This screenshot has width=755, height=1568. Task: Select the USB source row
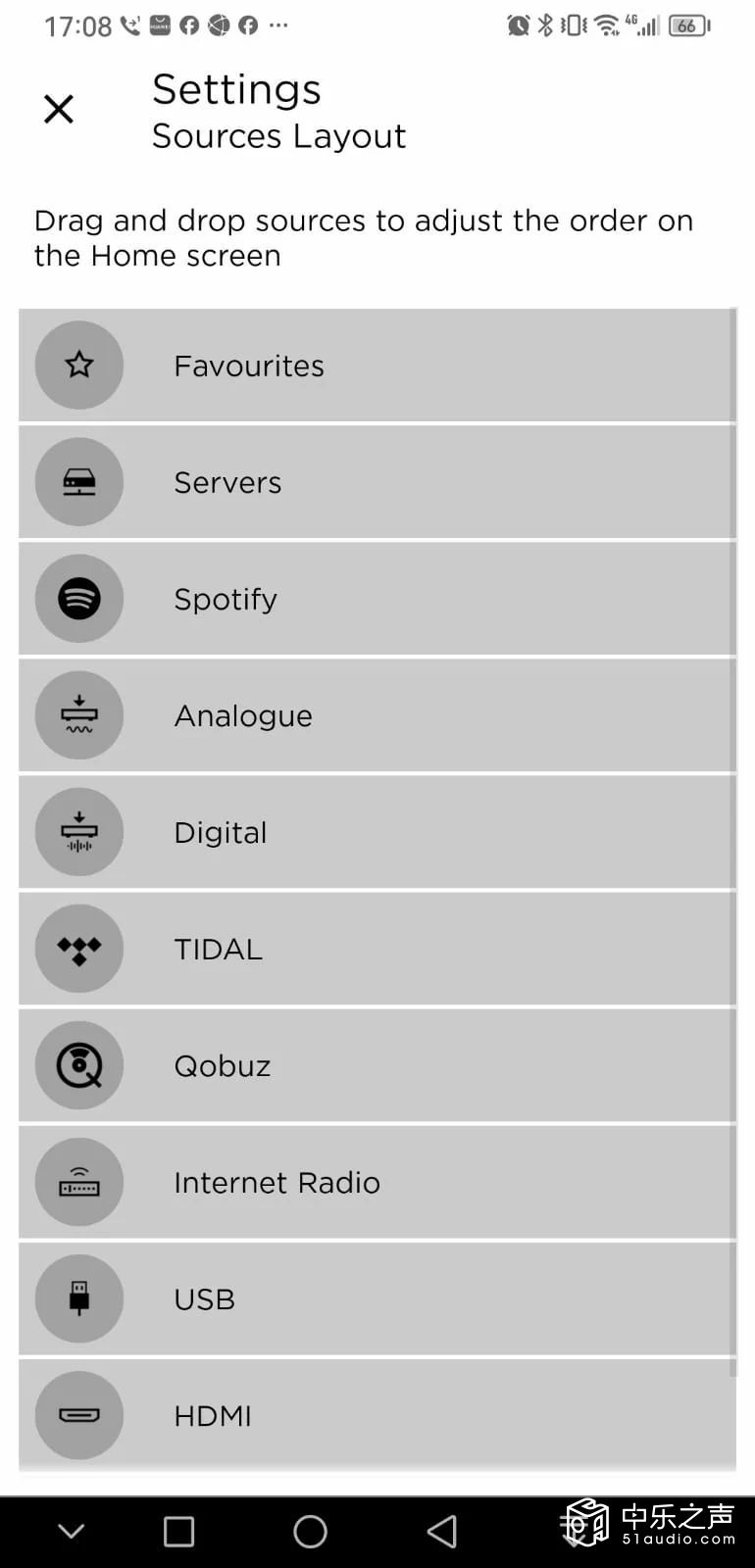[x=377, y=1298]
